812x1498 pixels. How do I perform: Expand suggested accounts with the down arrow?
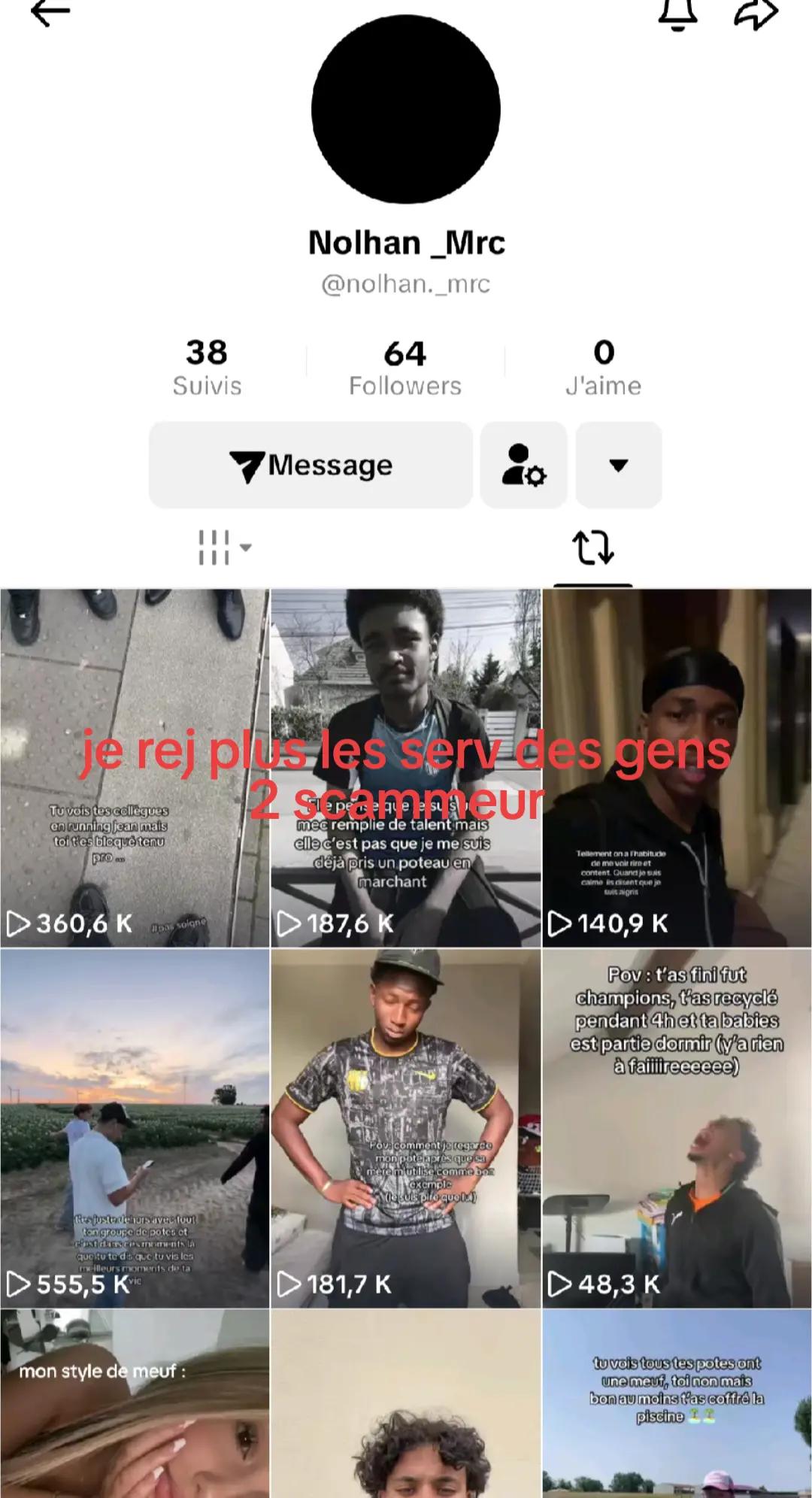coord(618,465)
